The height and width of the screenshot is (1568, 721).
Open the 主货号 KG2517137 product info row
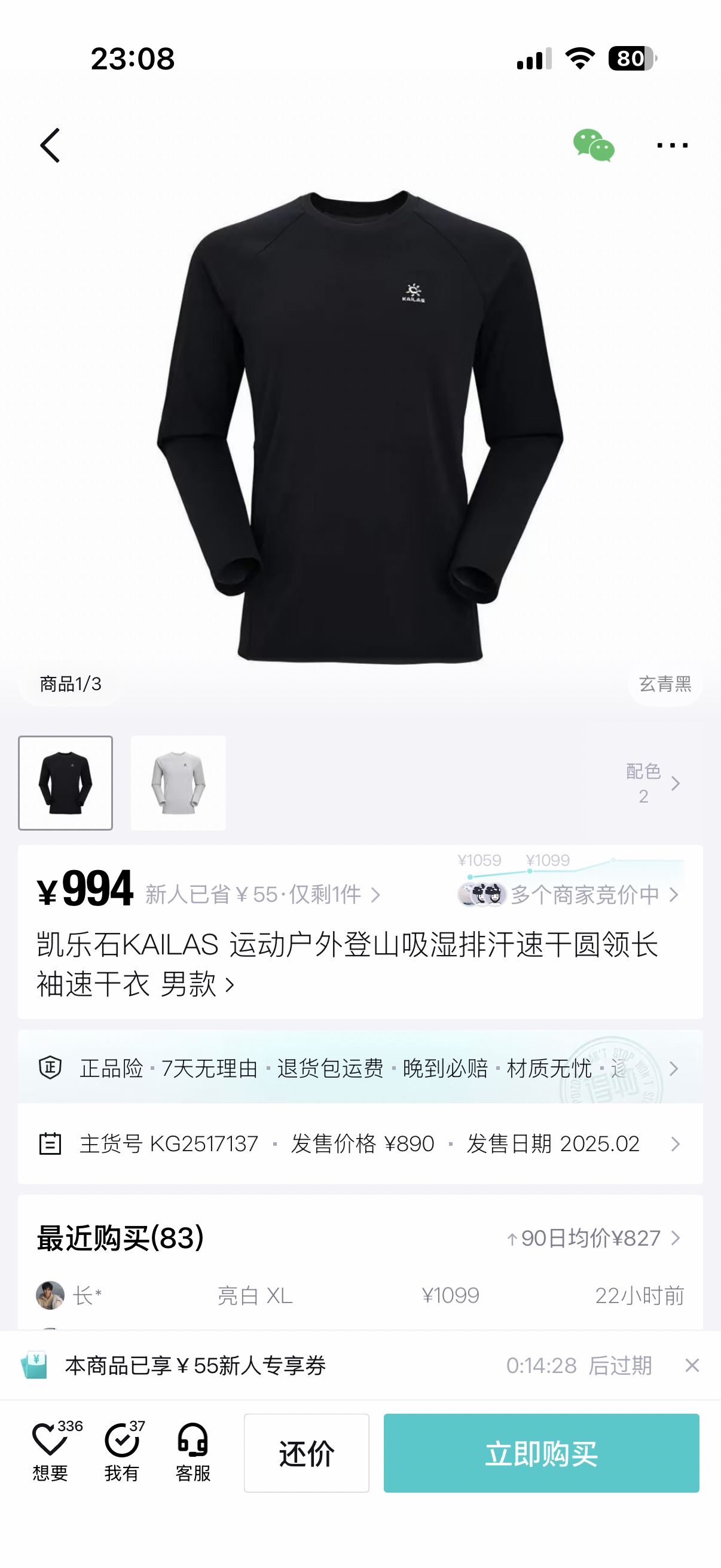pyautogui.click(x=360, y=1144)
